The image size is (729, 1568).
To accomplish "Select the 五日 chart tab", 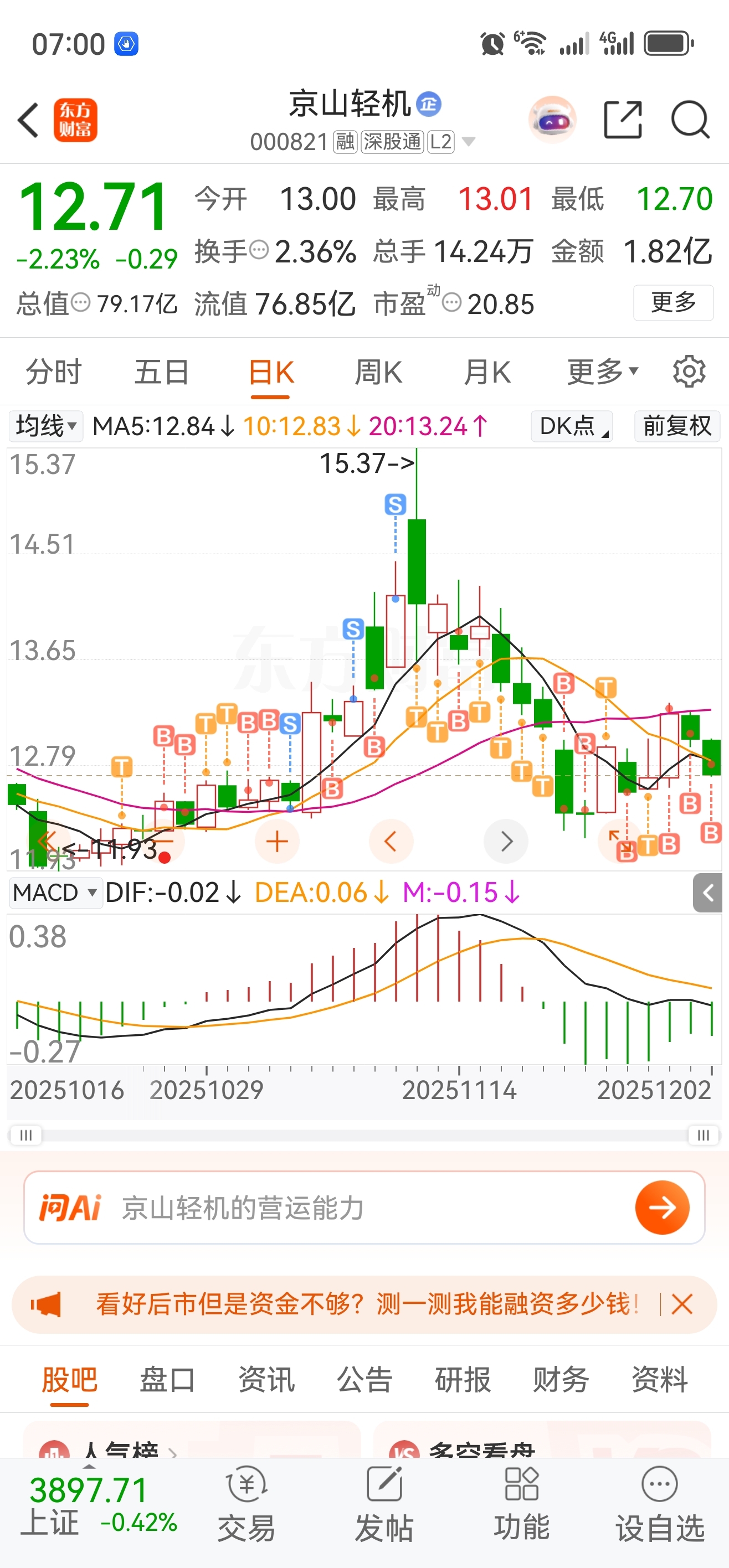I will (161, 372).
